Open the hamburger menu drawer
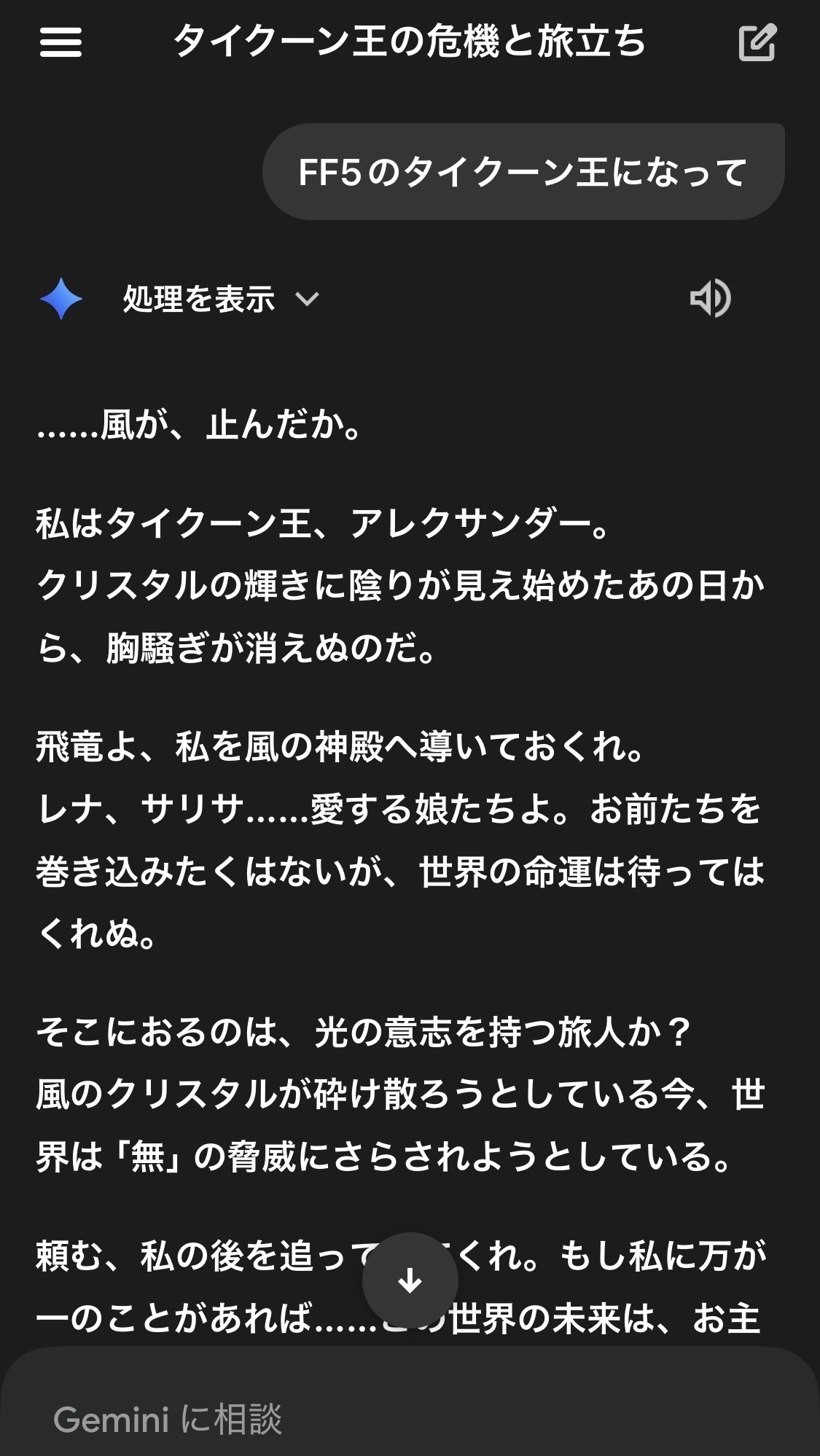Image resolution: width=820 pixels, height=1456 pixels. pos(60,42)
